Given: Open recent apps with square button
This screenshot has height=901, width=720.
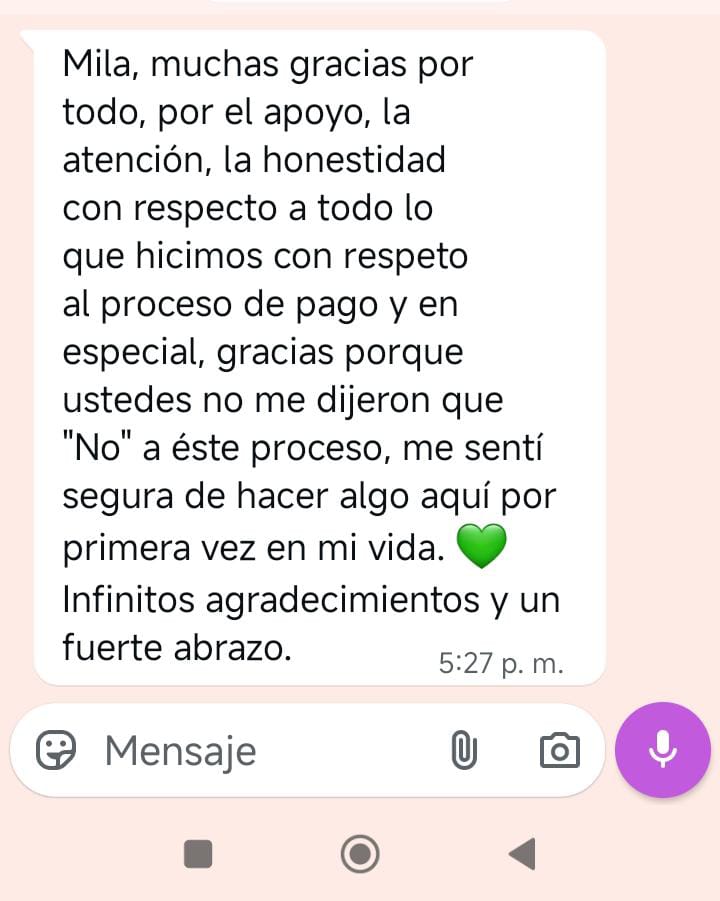Looking at the screenshot, I should click(198, 854).
